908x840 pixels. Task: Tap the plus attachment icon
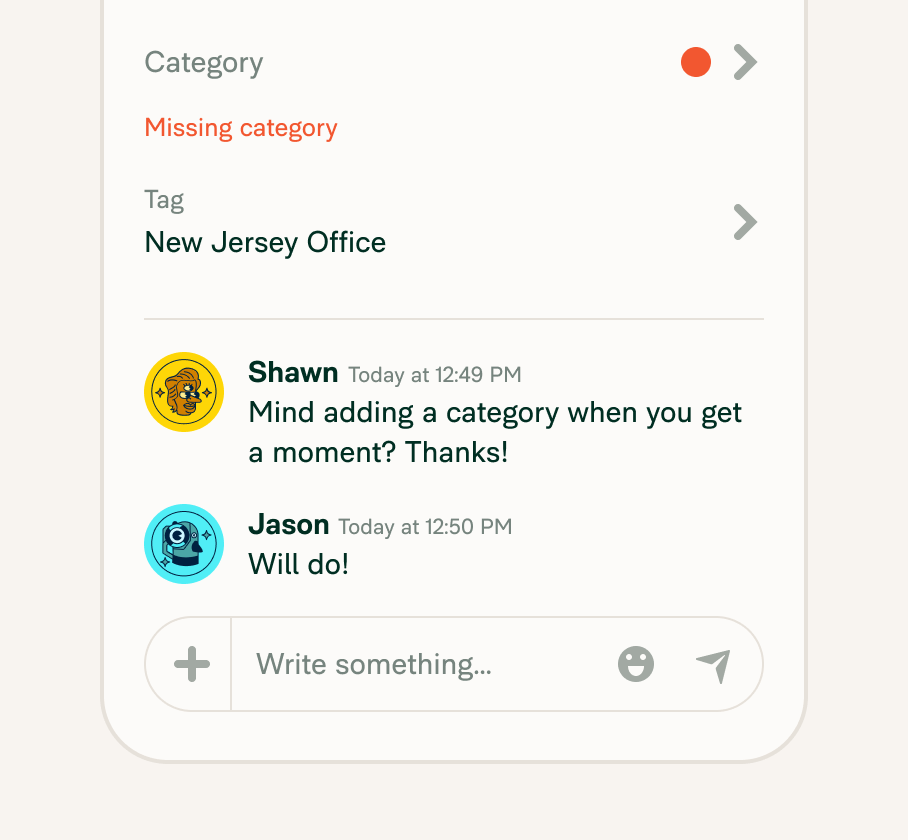[191, 664]
